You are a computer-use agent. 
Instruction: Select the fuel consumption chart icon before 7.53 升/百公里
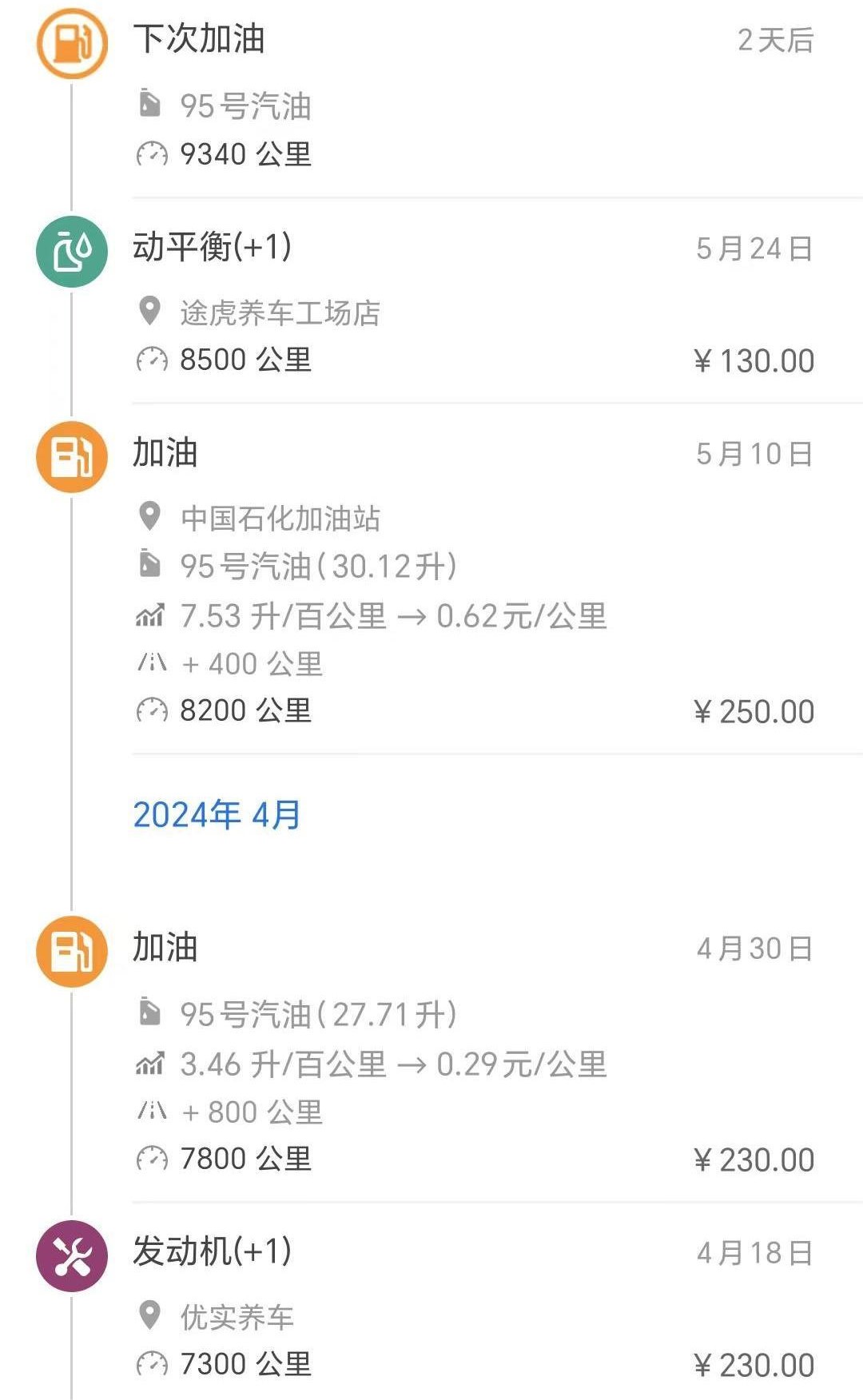tap(150, 614)
